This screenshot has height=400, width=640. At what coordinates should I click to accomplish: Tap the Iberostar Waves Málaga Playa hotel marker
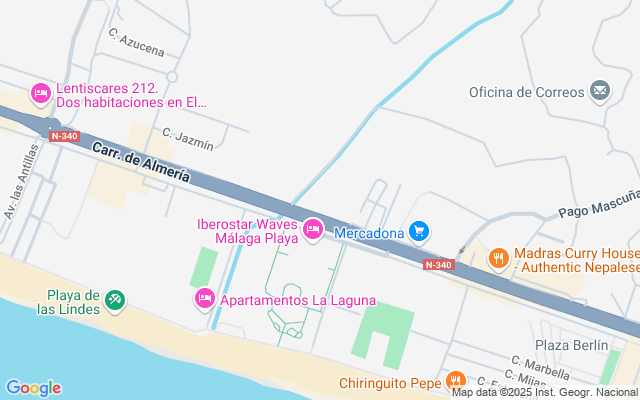312,231
